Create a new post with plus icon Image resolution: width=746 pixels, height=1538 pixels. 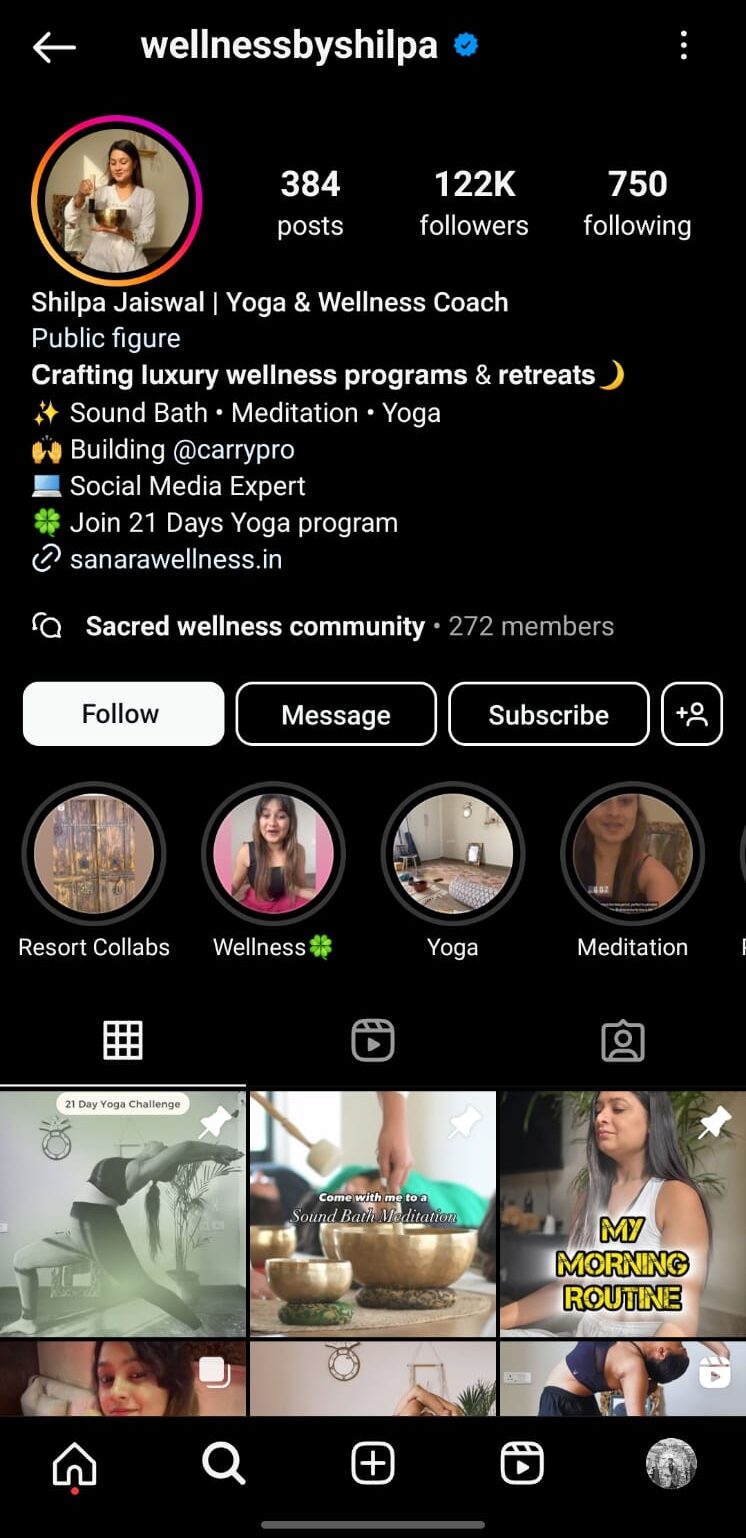point(373,1464)
